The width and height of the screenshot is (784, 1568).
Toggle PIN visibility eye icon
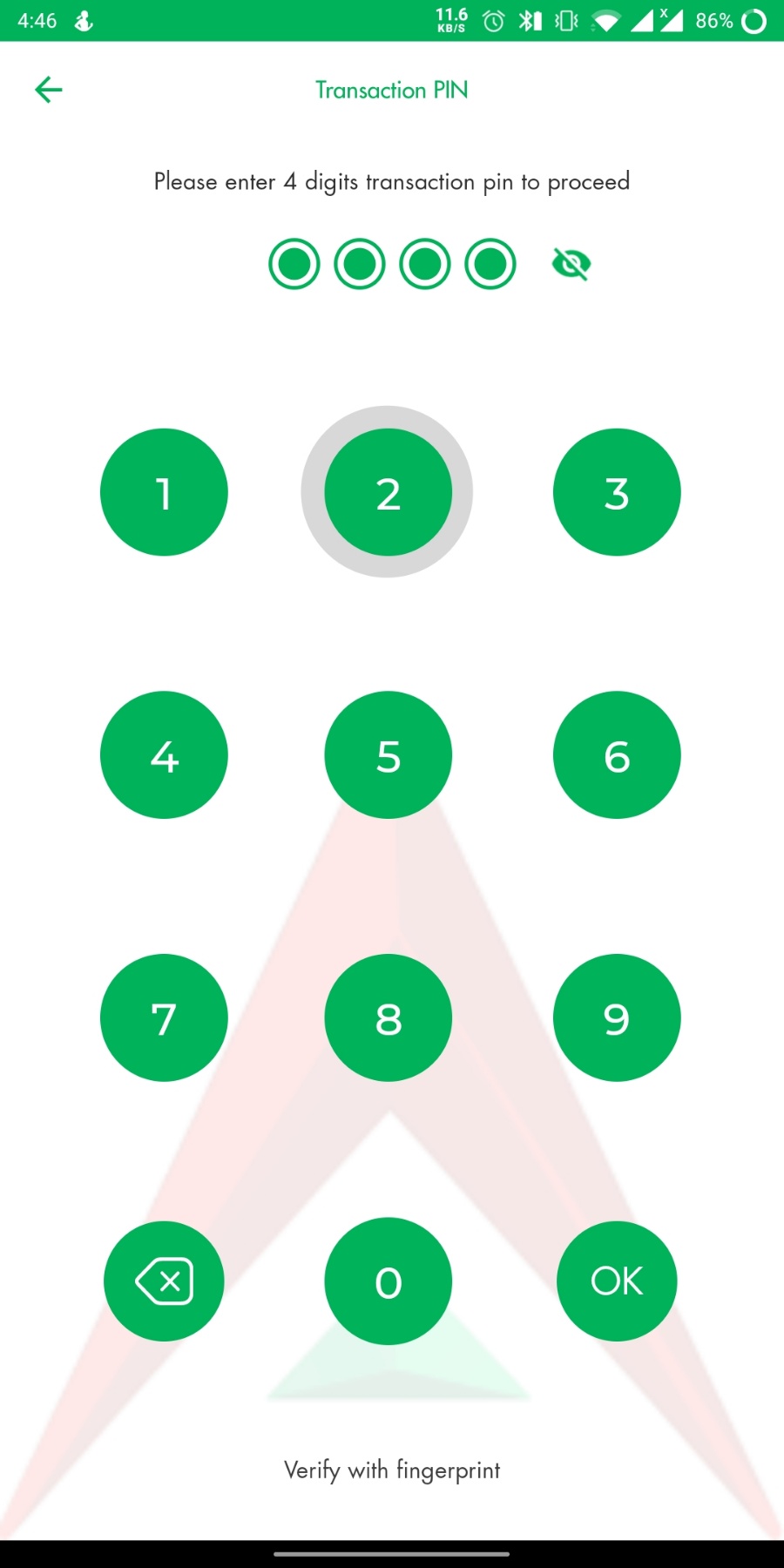point(571,263)
